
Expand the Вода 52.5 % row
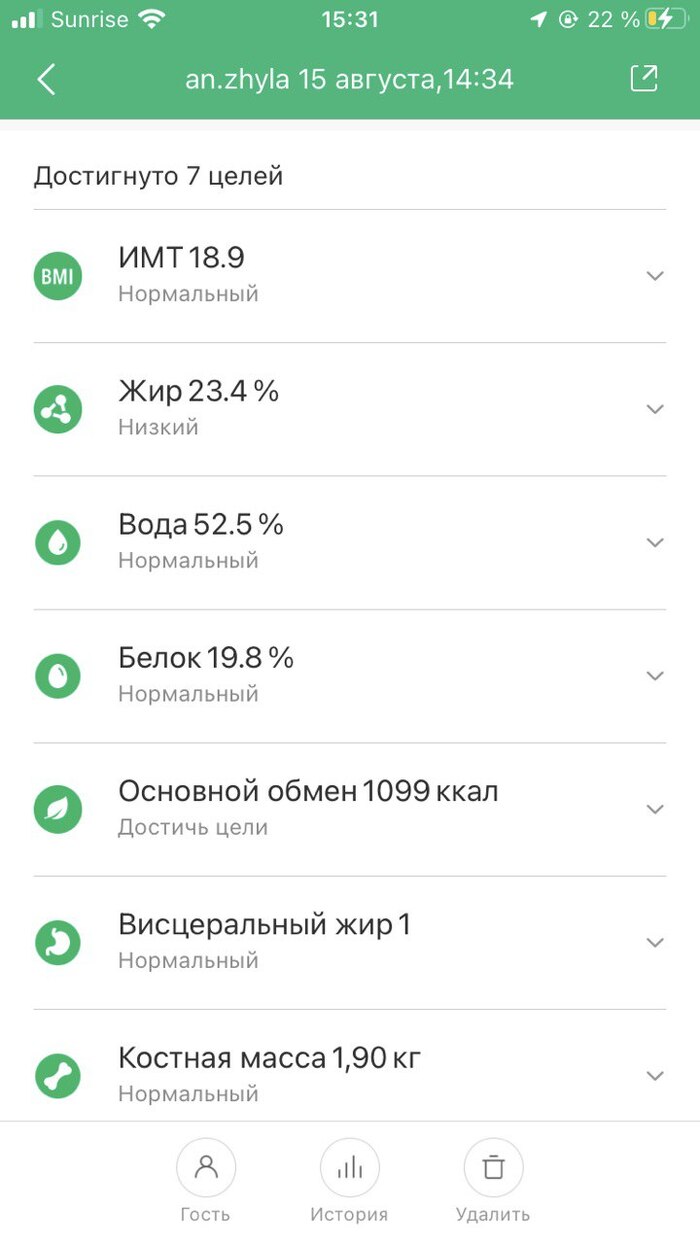point(655,542)
